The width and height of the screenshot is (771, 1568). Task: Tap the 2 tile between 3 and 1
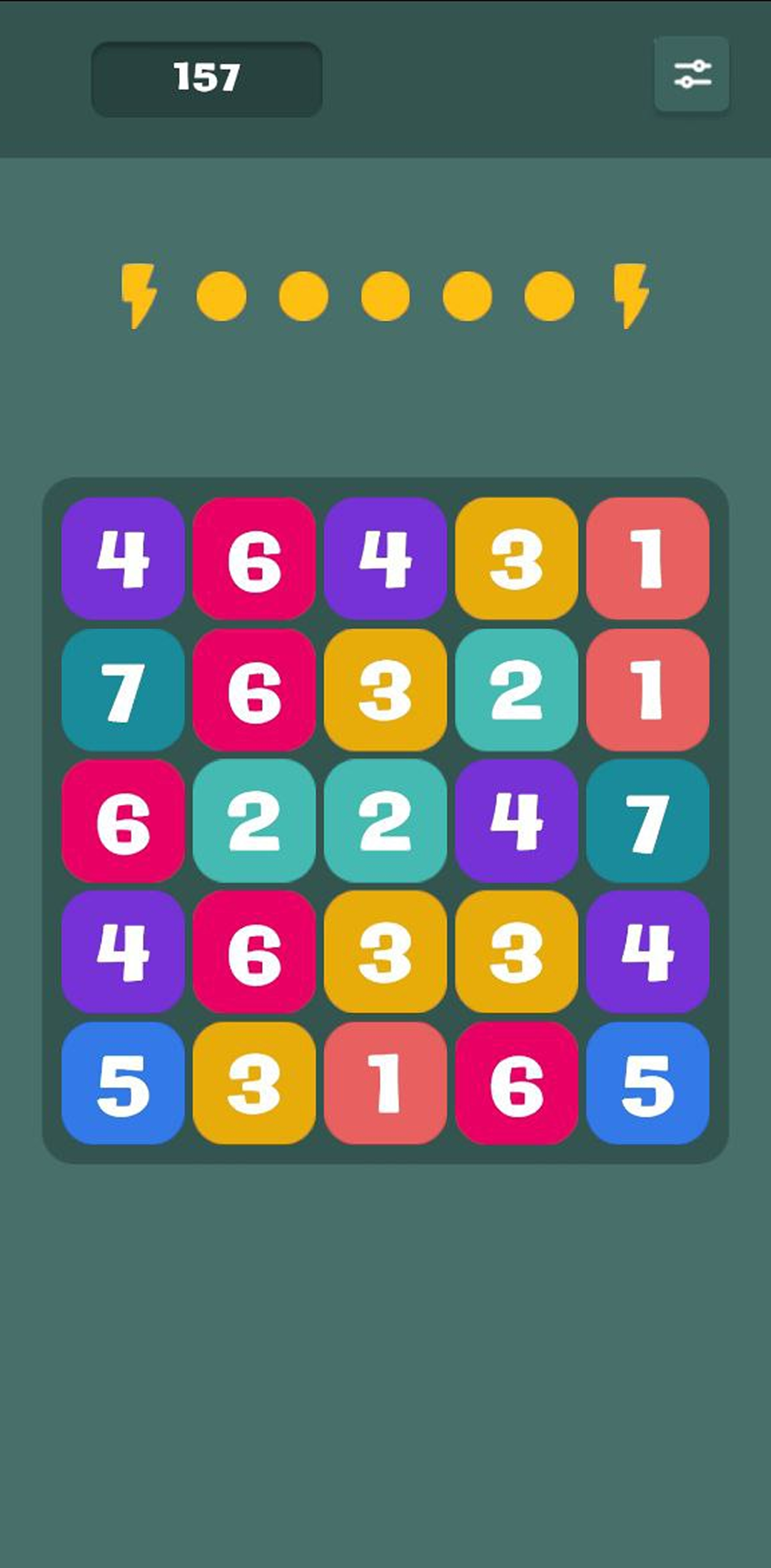click(516, 689)
